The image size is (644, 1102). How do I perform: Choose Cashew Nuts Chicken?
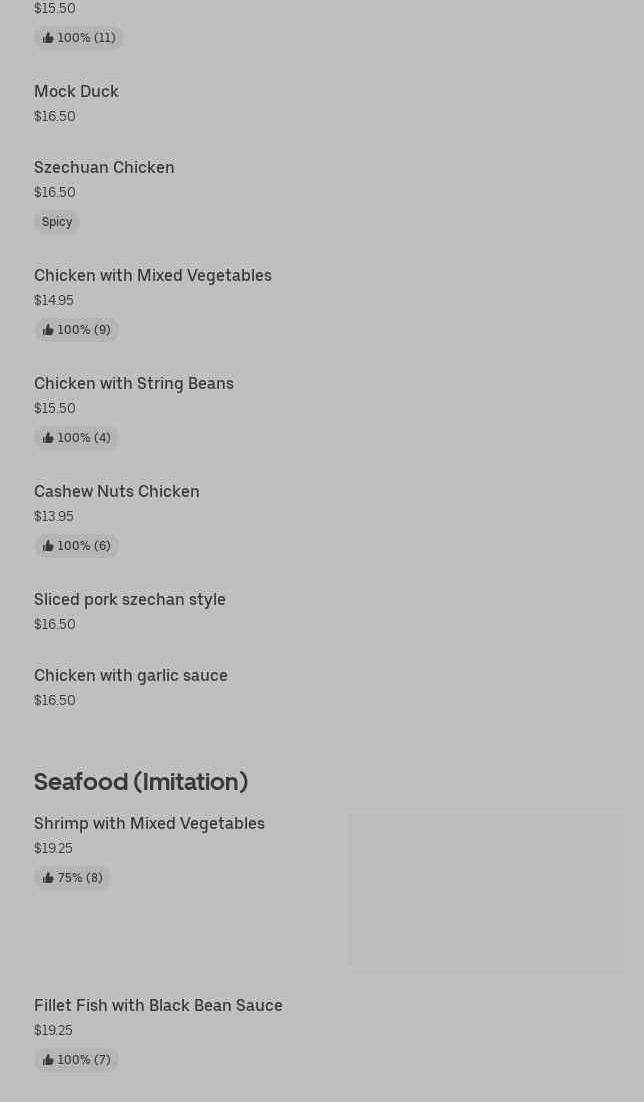pos(117,492)
